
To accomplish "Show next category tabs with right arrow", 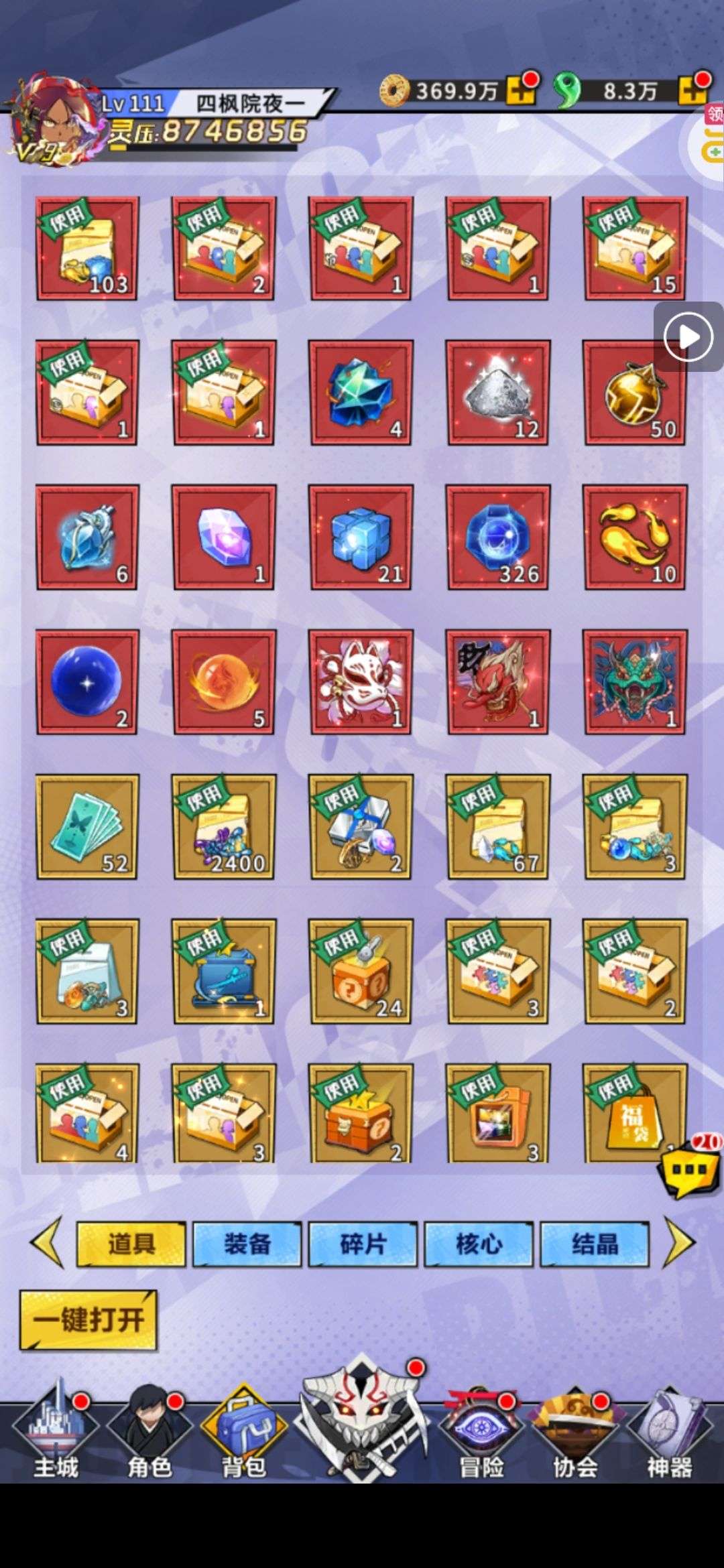I will (679, 1244).
